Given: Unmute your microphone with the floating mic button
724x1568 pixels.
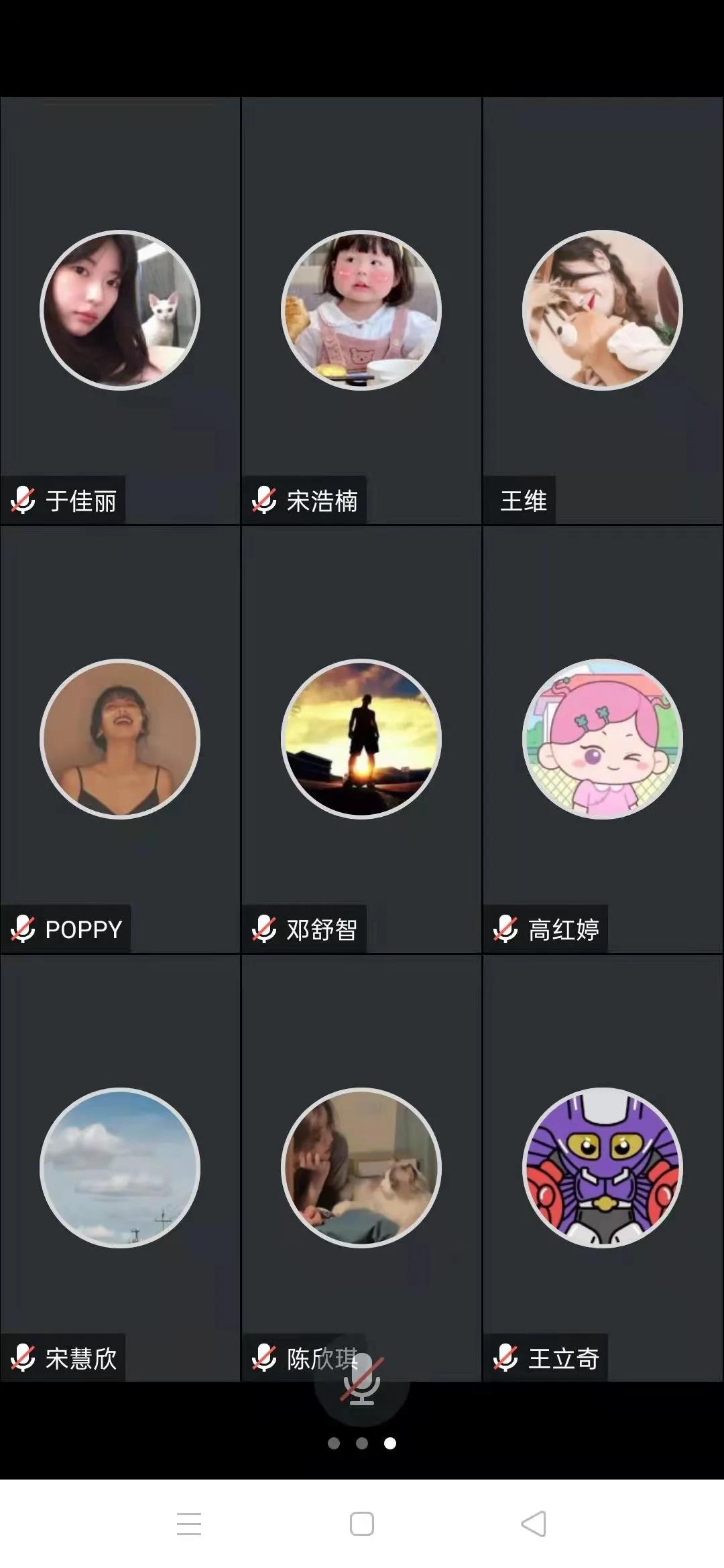Looking at the screenshot, I should click(x=362, y=1379).
